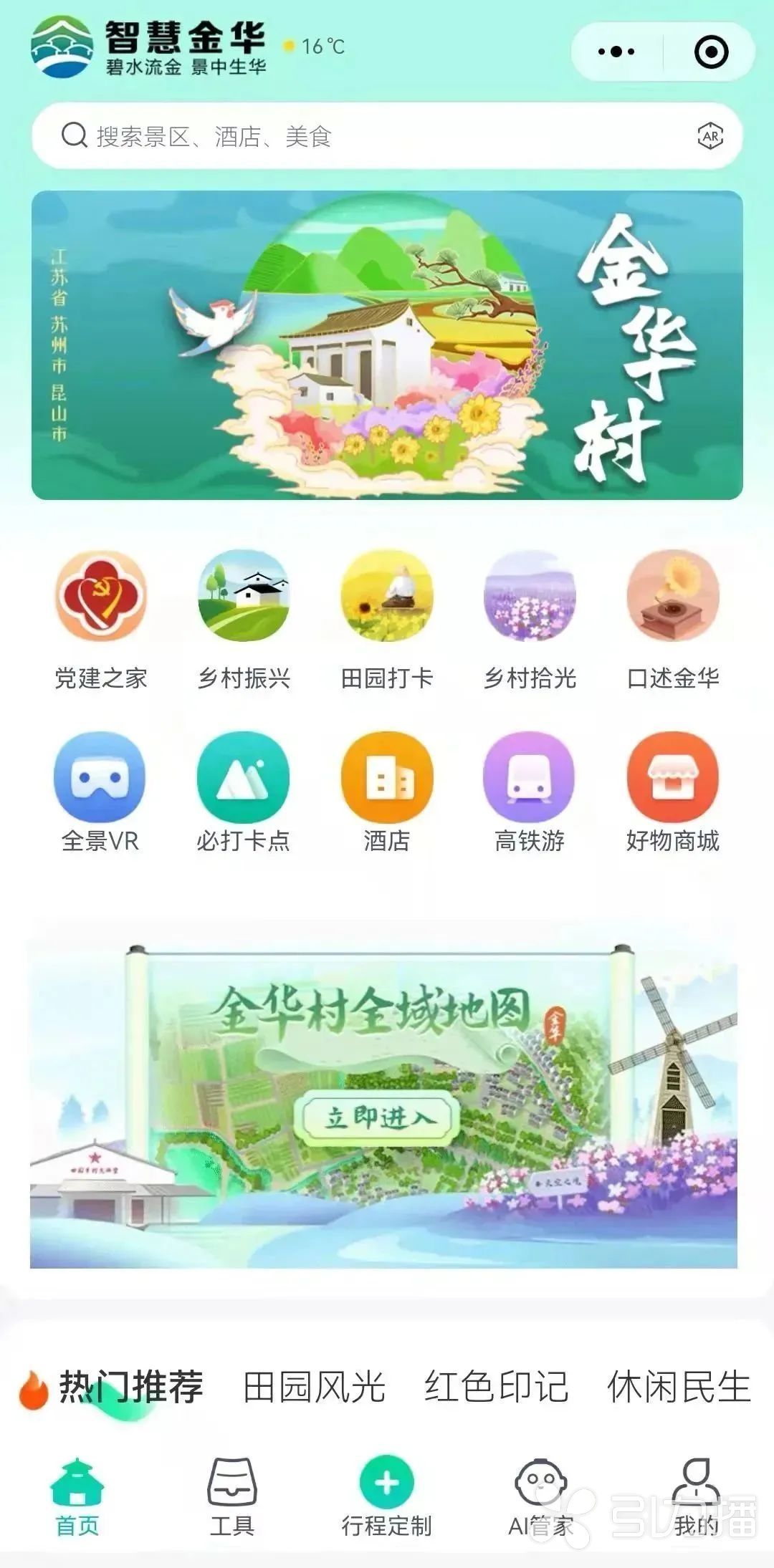774x1568 pixels.
Task: Switch to the 红色印记 tab
Action: pos(497,1387)
